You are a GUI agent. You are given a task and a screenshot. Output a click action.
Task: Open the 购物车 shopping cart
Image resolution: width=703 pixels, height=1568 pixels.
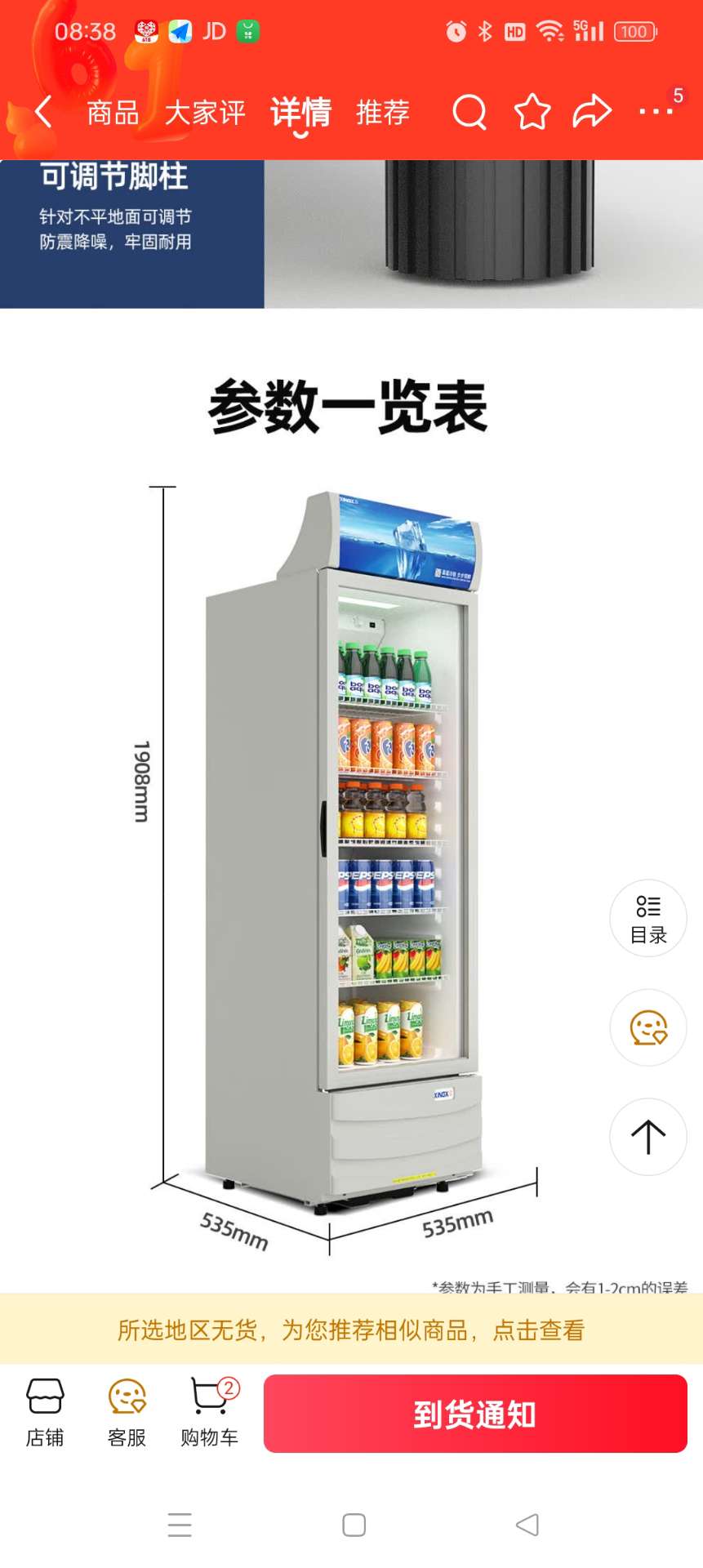(210, 1413)
